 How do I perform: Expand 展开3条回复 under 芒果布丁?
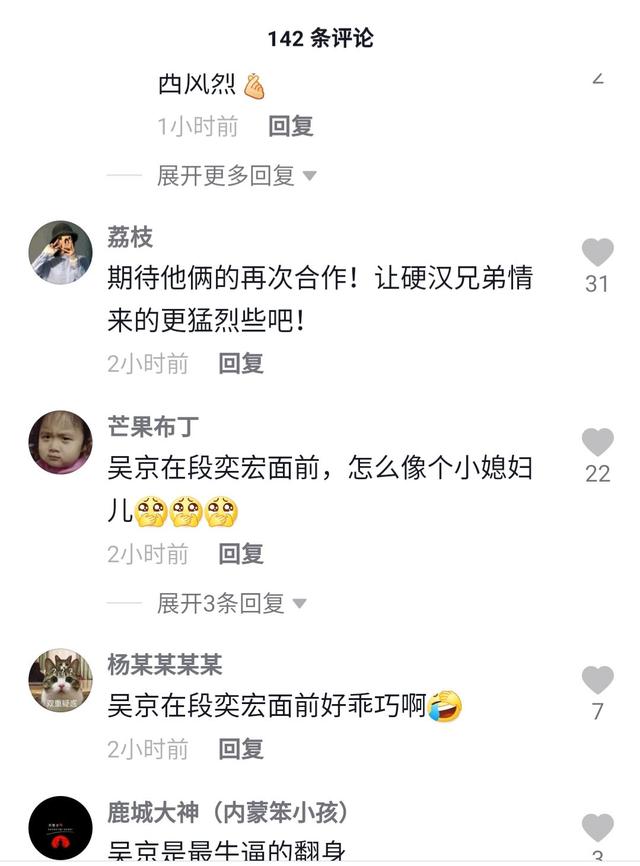[231, 603]
